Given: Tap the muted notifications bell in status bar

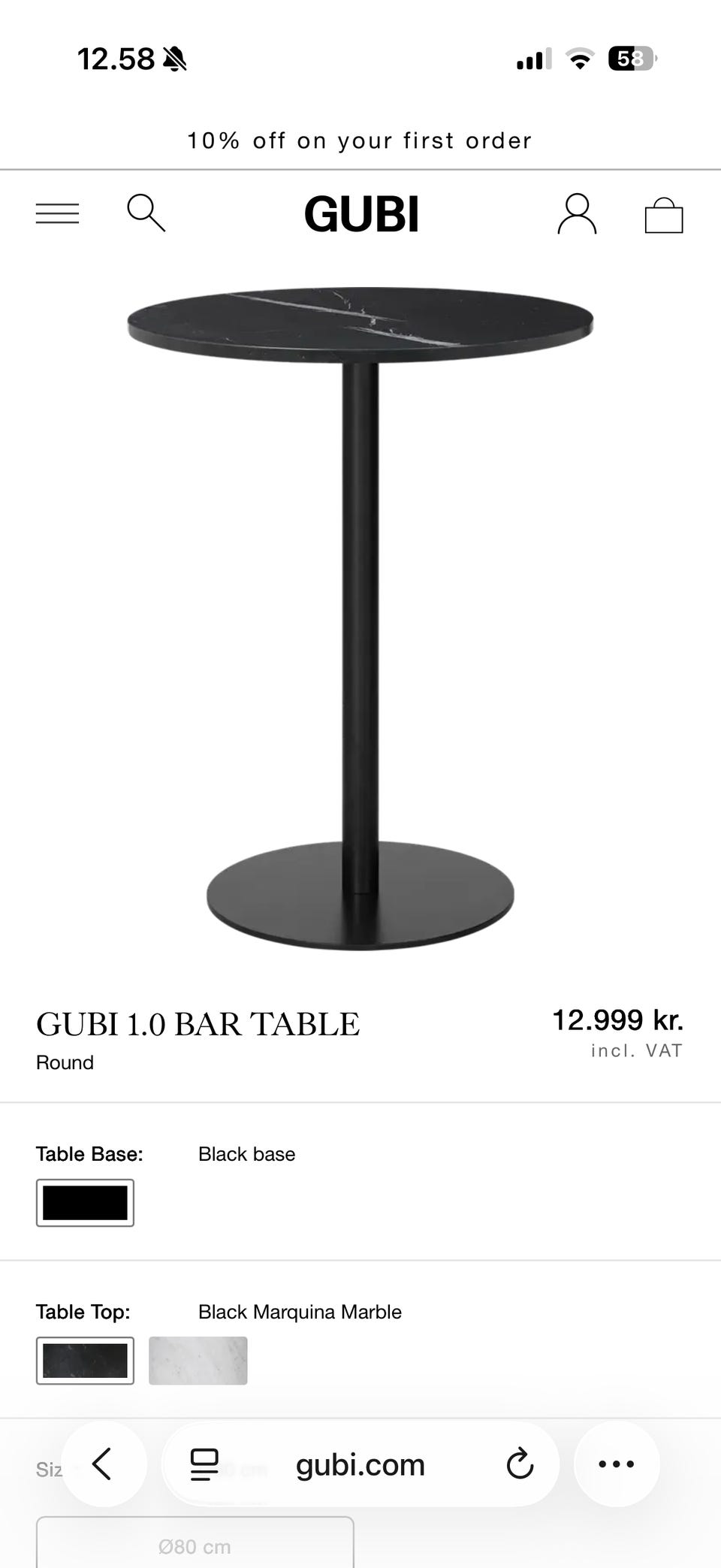Looking at the screenshot, I should pos(173,58).
